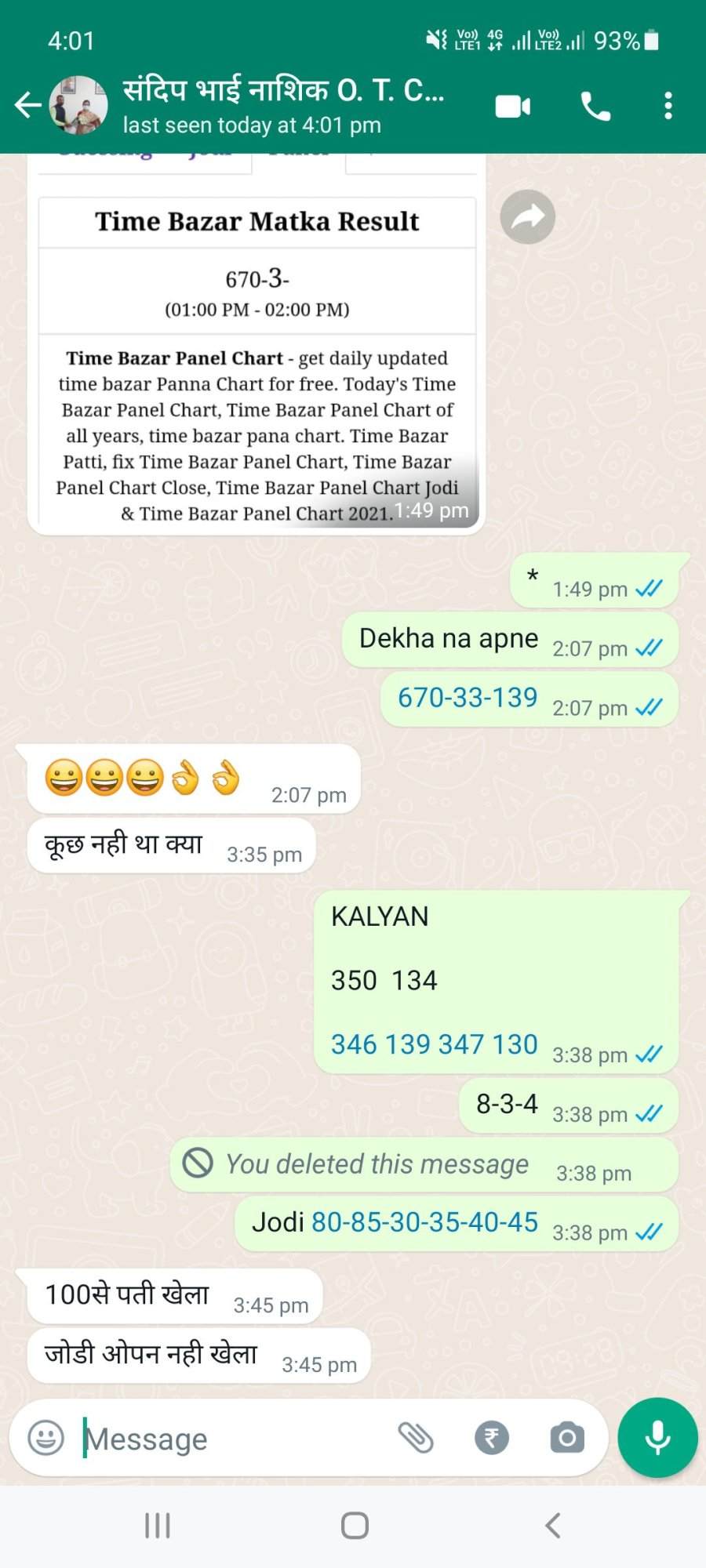Start a voice call with this contact
The width and height of the screenshot is (706, 1568).
pos(595,106)
